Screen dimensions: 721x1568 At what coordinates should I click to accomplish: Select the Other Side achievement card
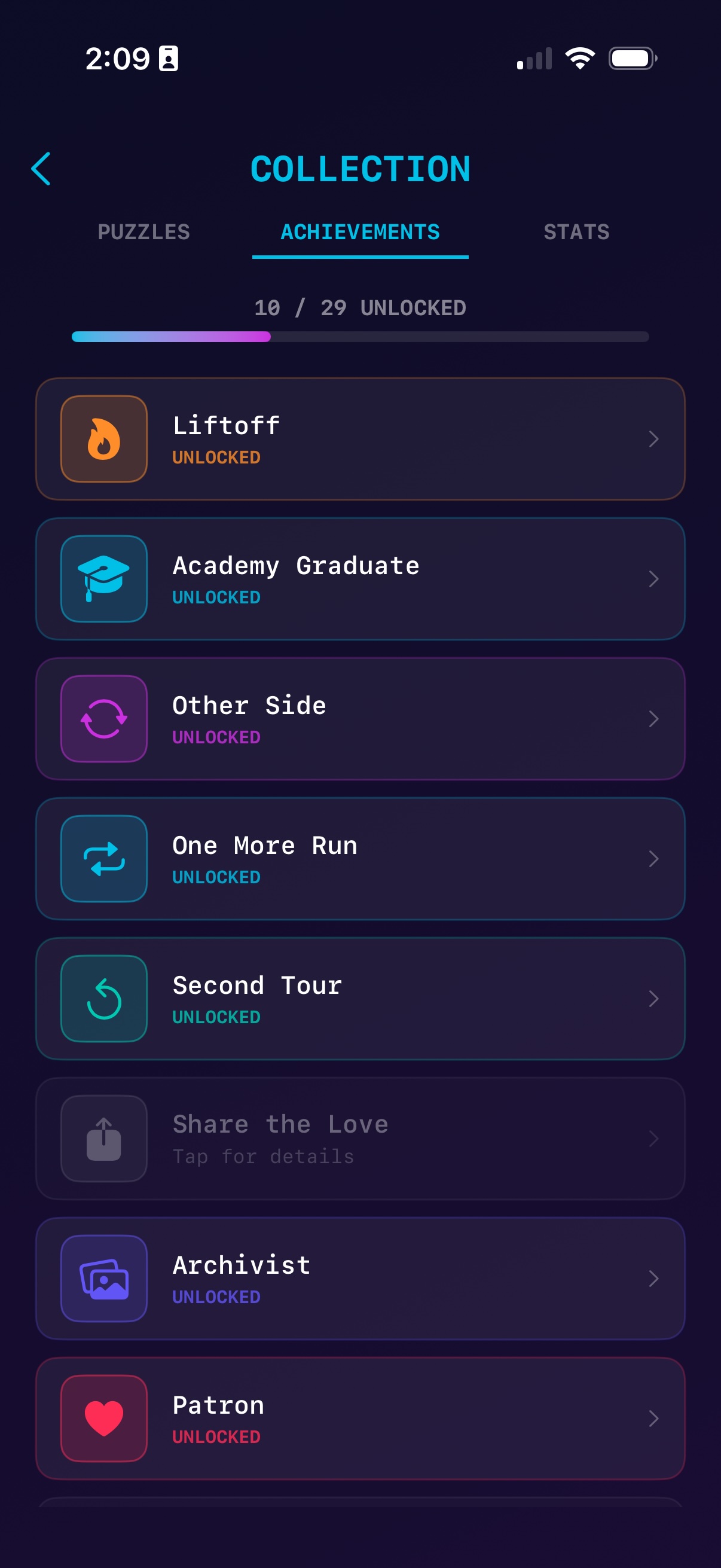coord(360,719)
